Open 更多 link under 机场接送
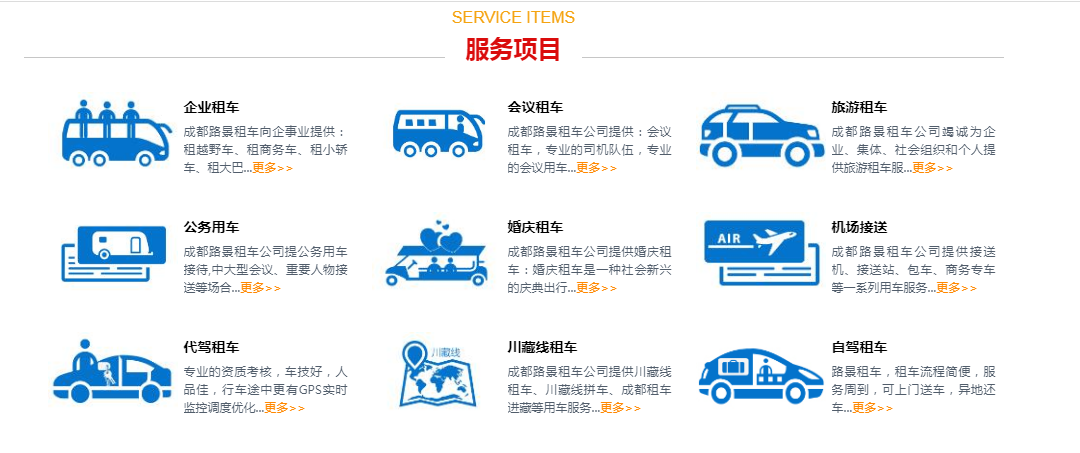 click(956, 288)
